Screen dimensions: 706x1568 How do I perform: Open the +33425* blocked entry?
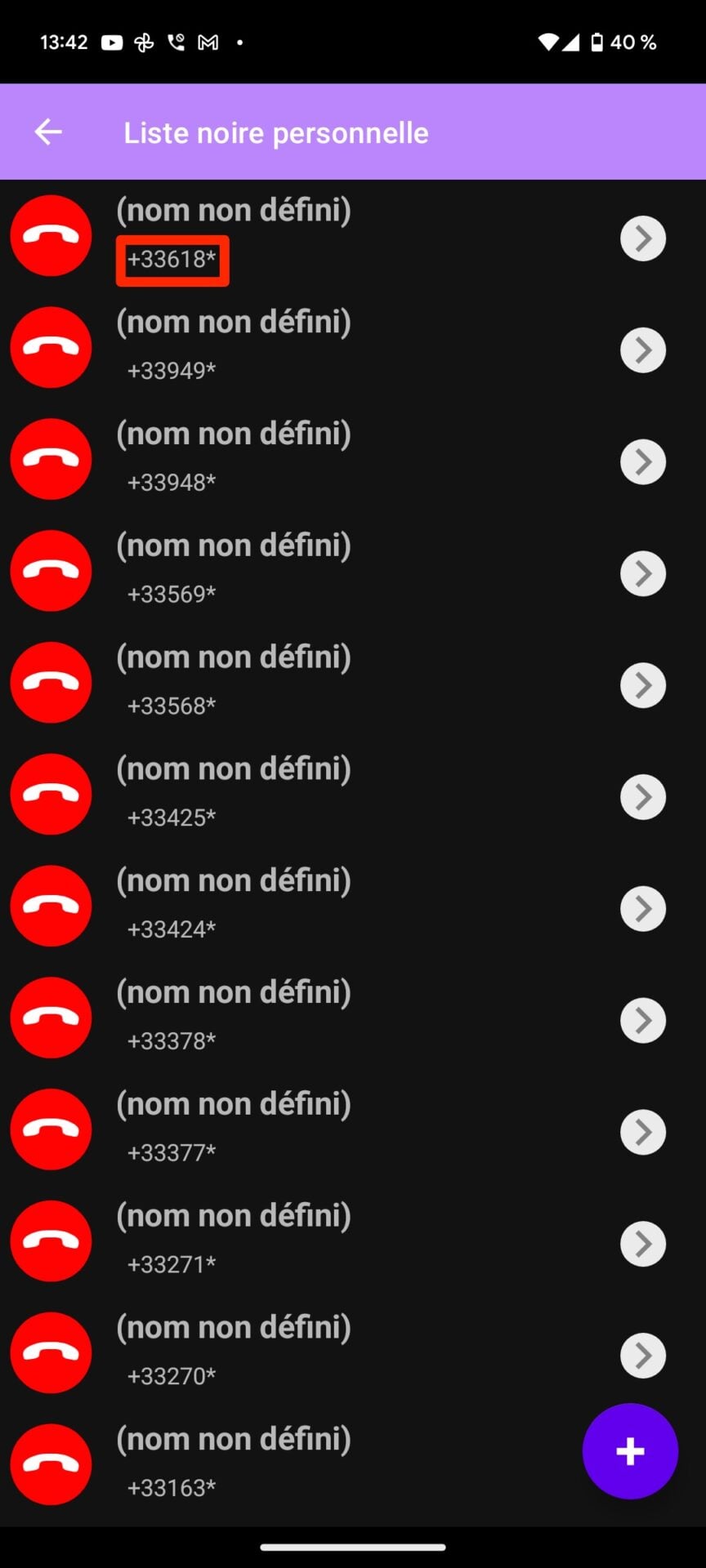(642, 797)
